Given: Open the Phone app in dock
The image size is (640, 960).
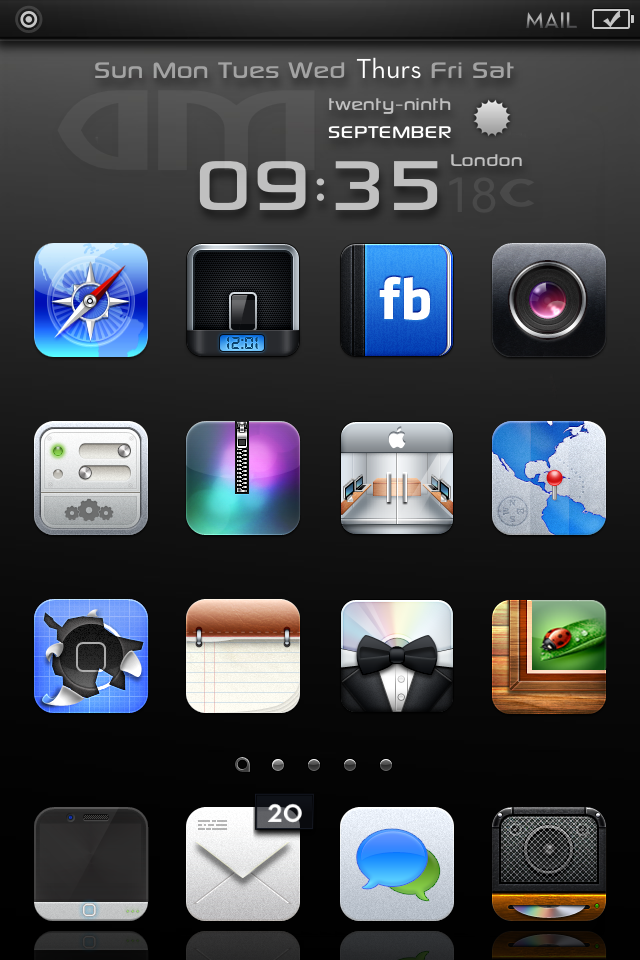Looking at the screenshot, I should [91, 864].
